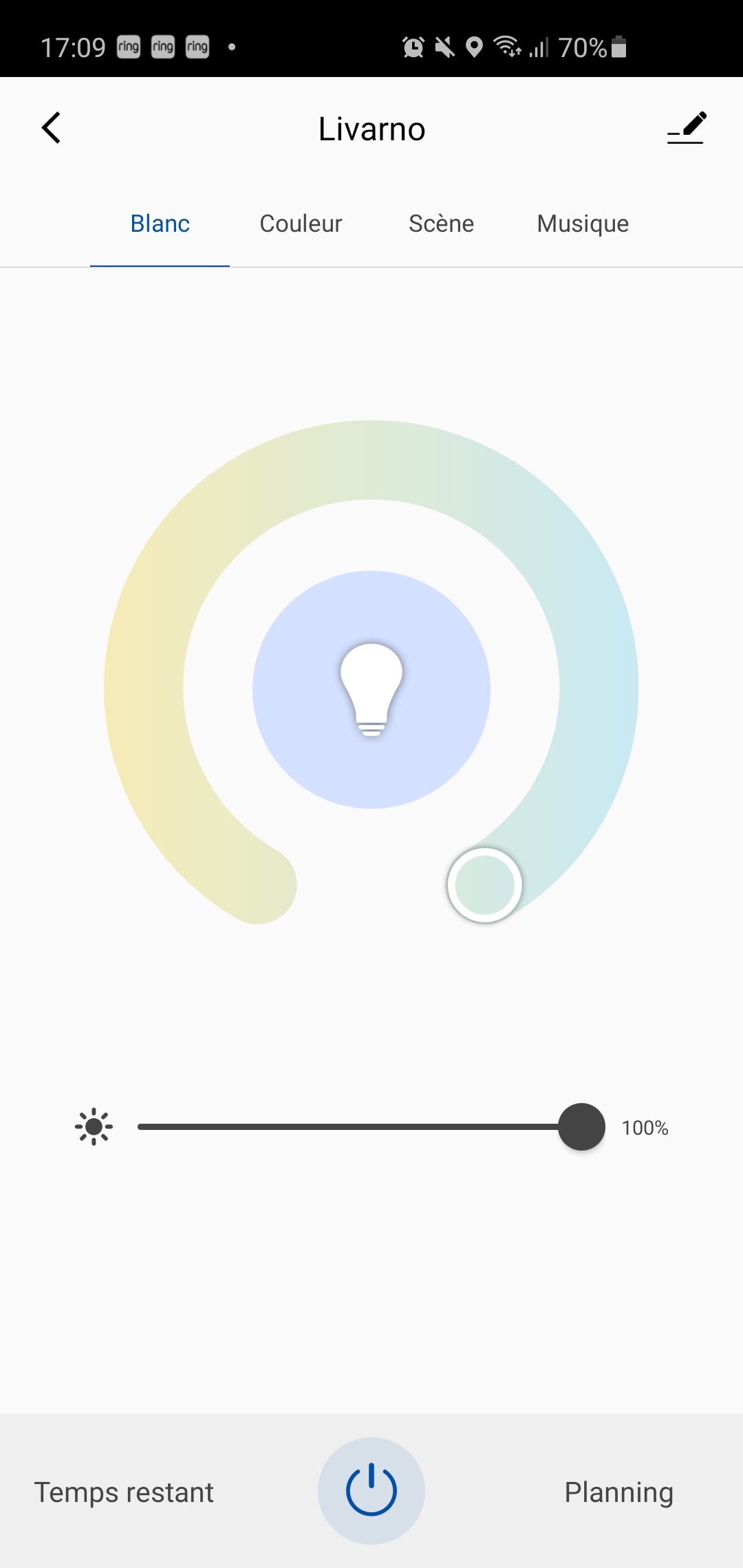Tap the central light bulb circle

tap(371, 690)
